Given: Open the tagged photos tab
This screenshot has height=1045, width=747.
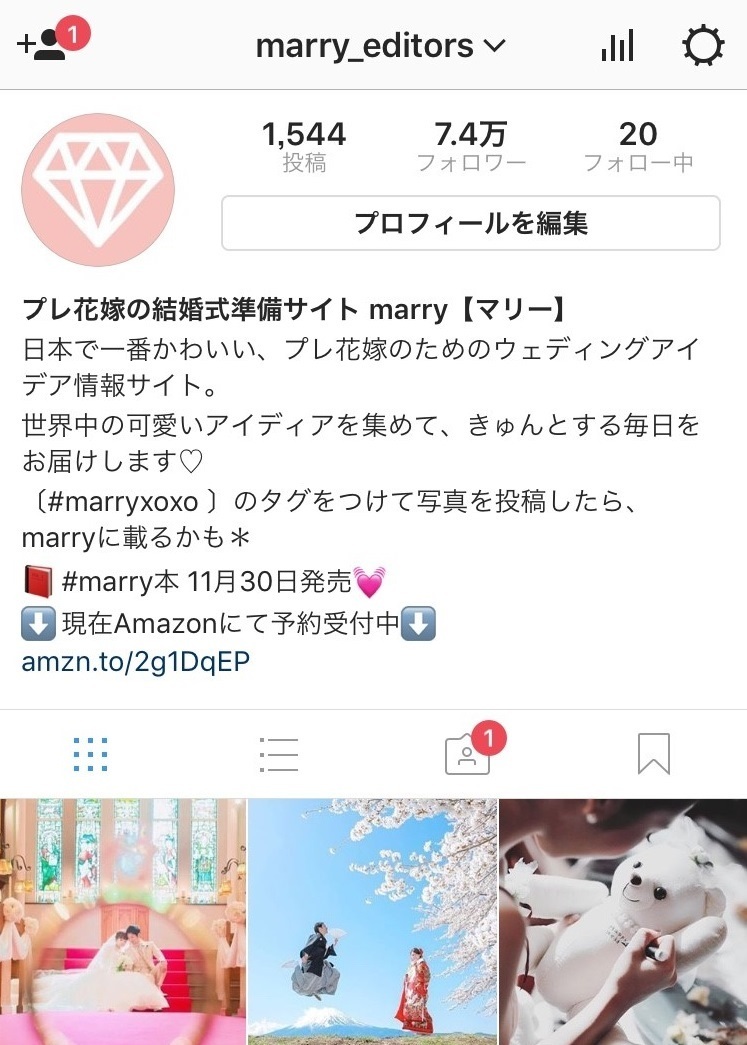Looking at the screenshot, I should pos(467,755).
